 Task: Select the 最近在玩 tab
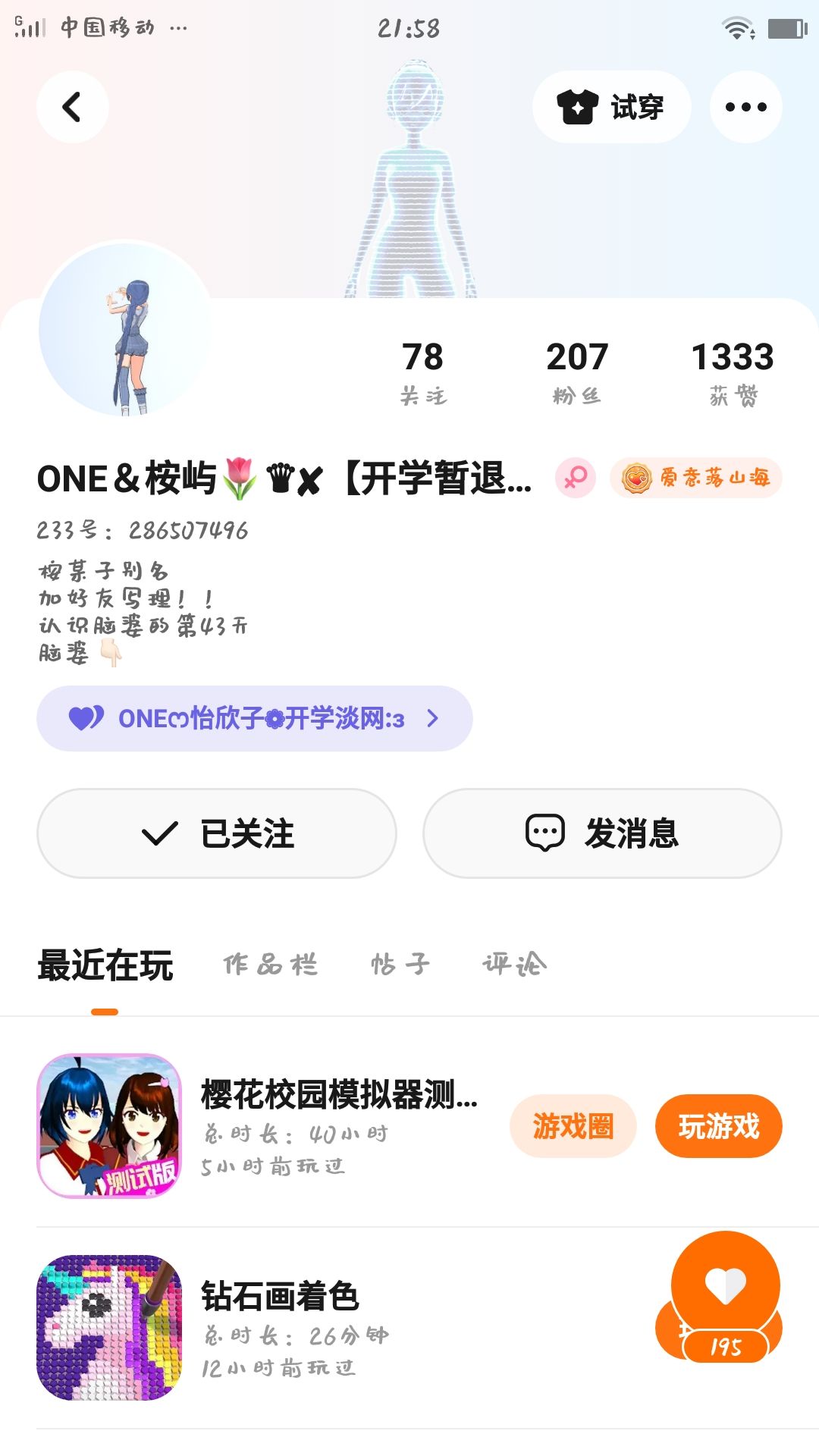[105, 965]
